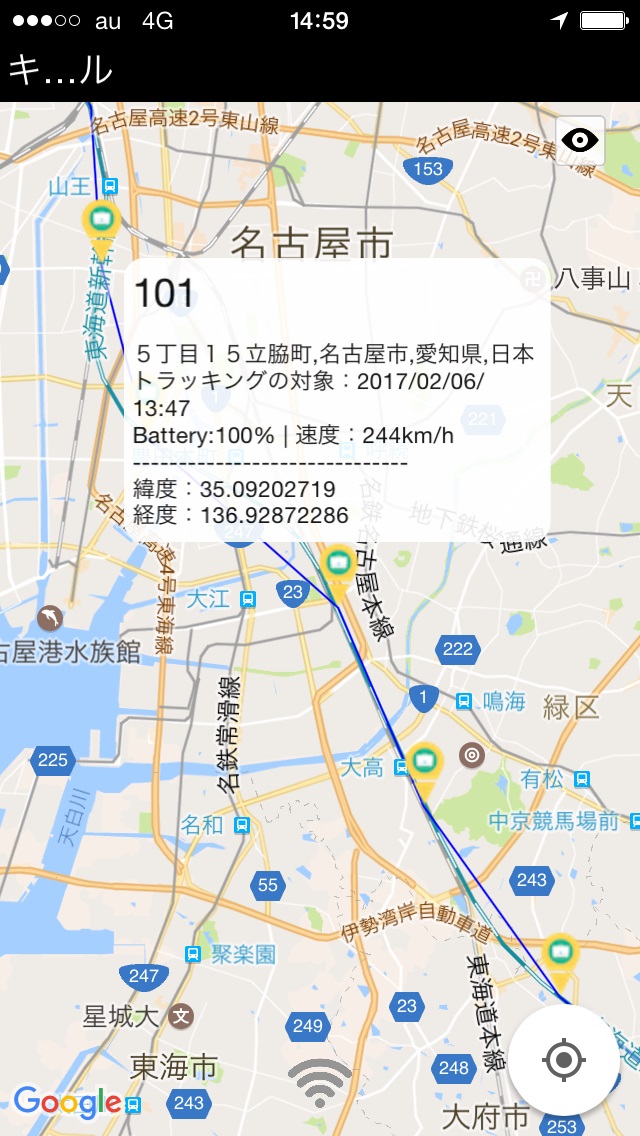Select the yellow tracker pin near 山王
Image resolution: width=640 pixels, height=1136 pixels.
click(x=101, y=221)
